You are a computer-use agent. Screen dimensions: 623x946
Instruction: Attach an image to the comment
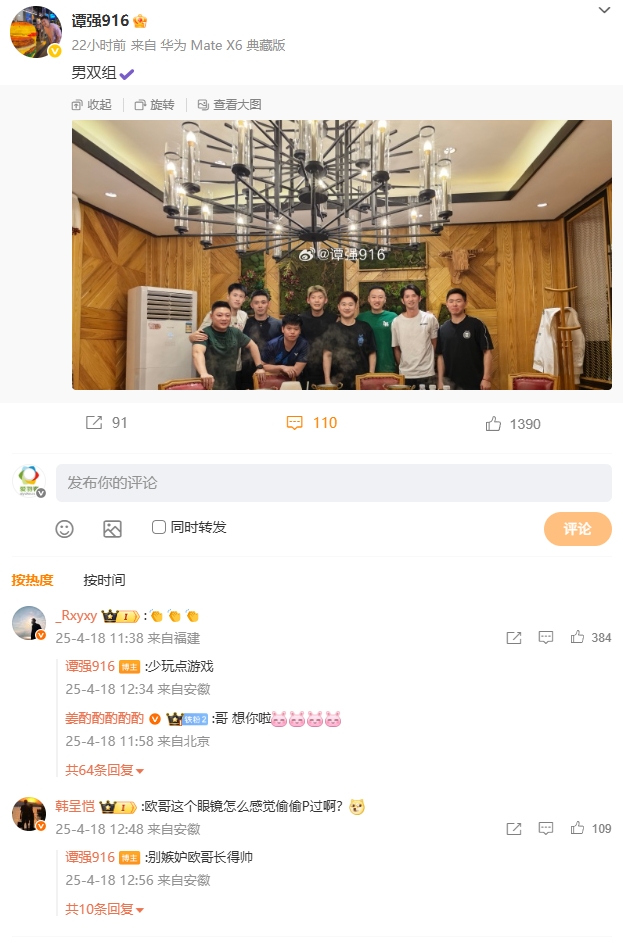(x=112, y=529)
